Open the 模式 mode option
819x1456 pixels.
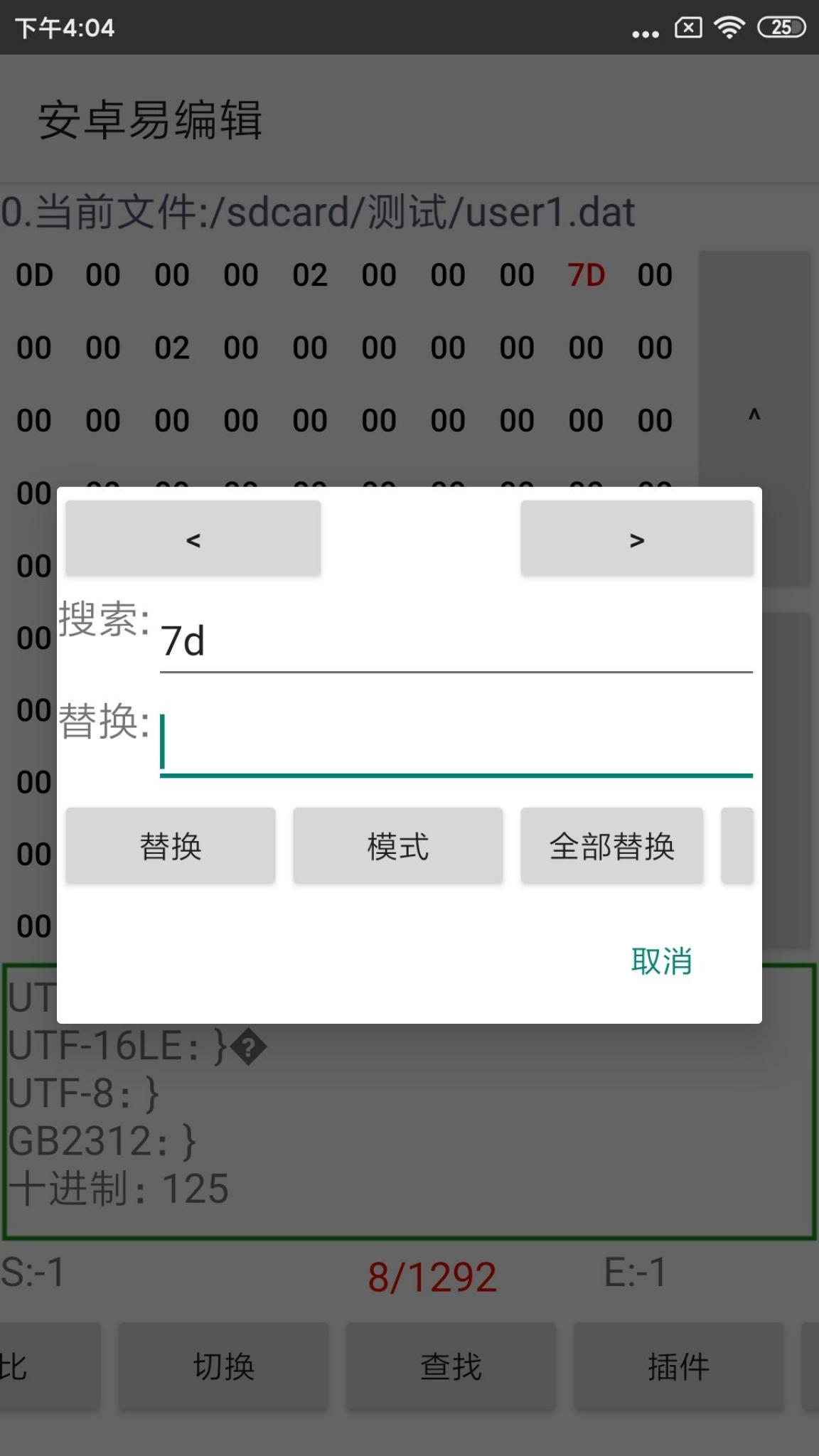coord(397,846)
